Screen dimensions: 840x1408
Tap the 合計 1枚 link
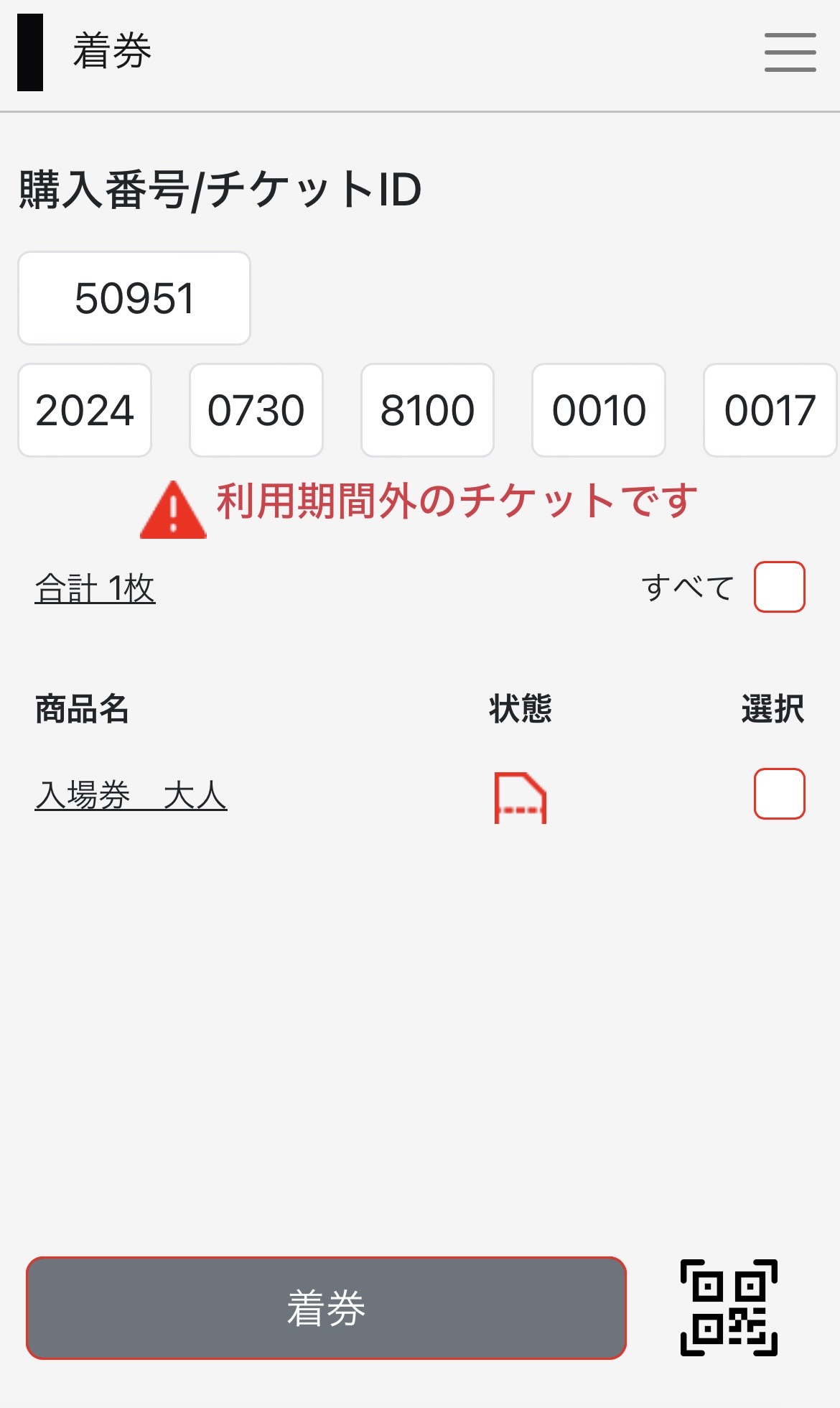point(95,589)
